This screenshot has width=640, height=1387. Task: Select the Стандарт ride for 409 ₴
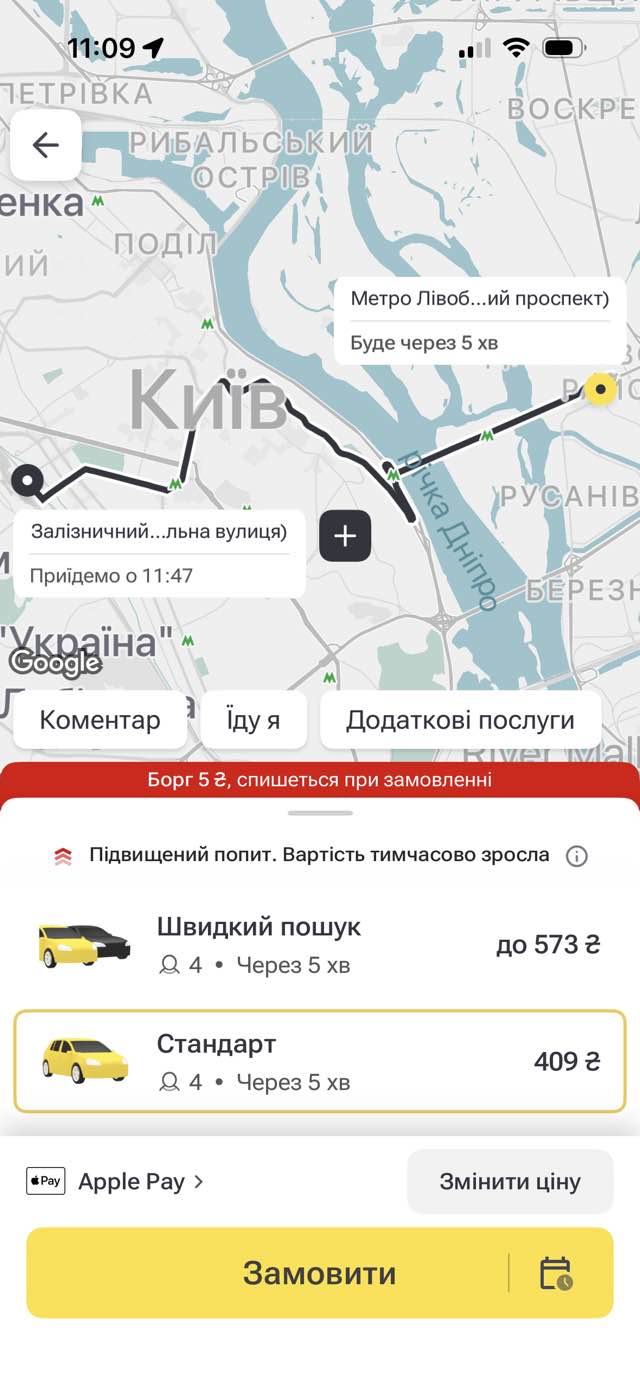coord(320,1061)
